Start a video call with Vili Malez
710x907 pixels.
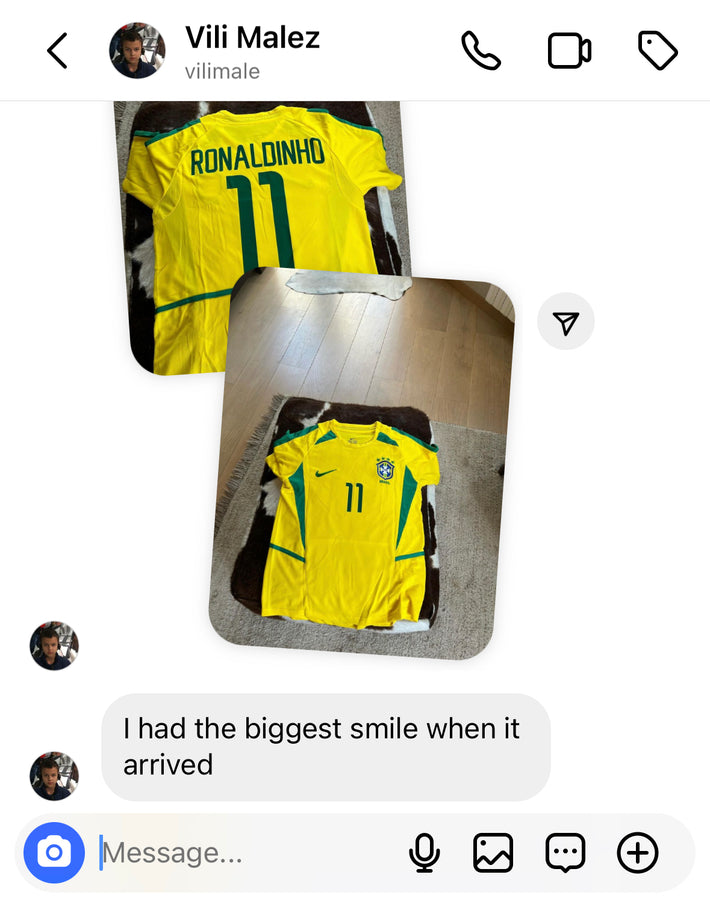569,51
